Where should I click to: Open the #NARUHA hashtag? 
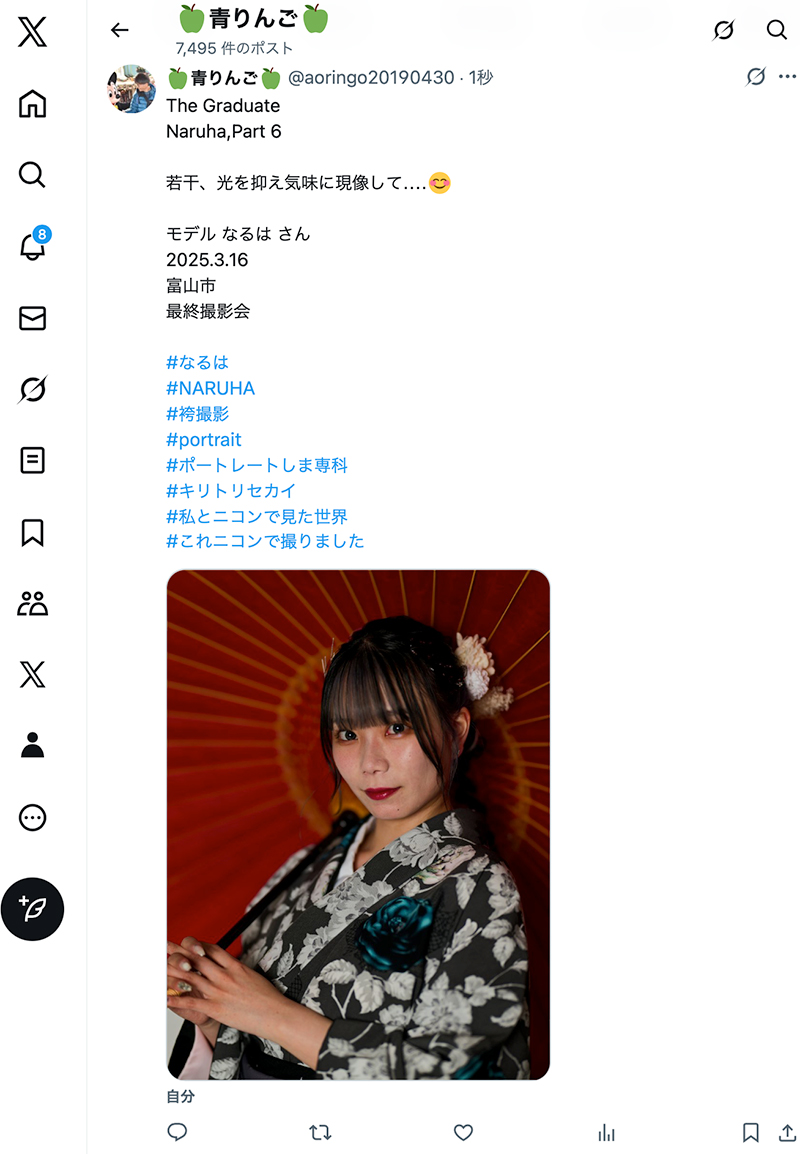click(x=210, y=388)
